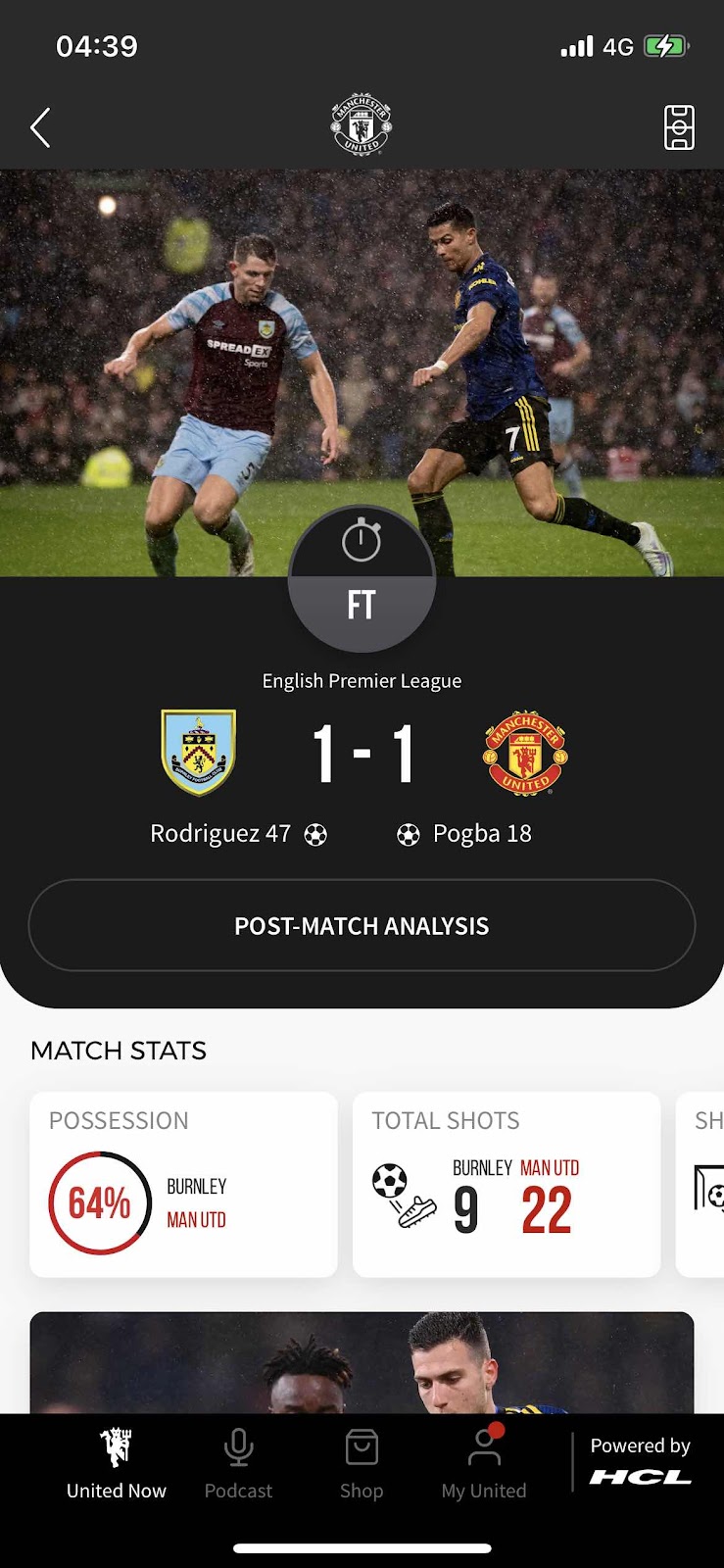Switch to the Podcast tab
Image resolution: width=724 pixels, height=1568 pixels.
coord(238,1464)
